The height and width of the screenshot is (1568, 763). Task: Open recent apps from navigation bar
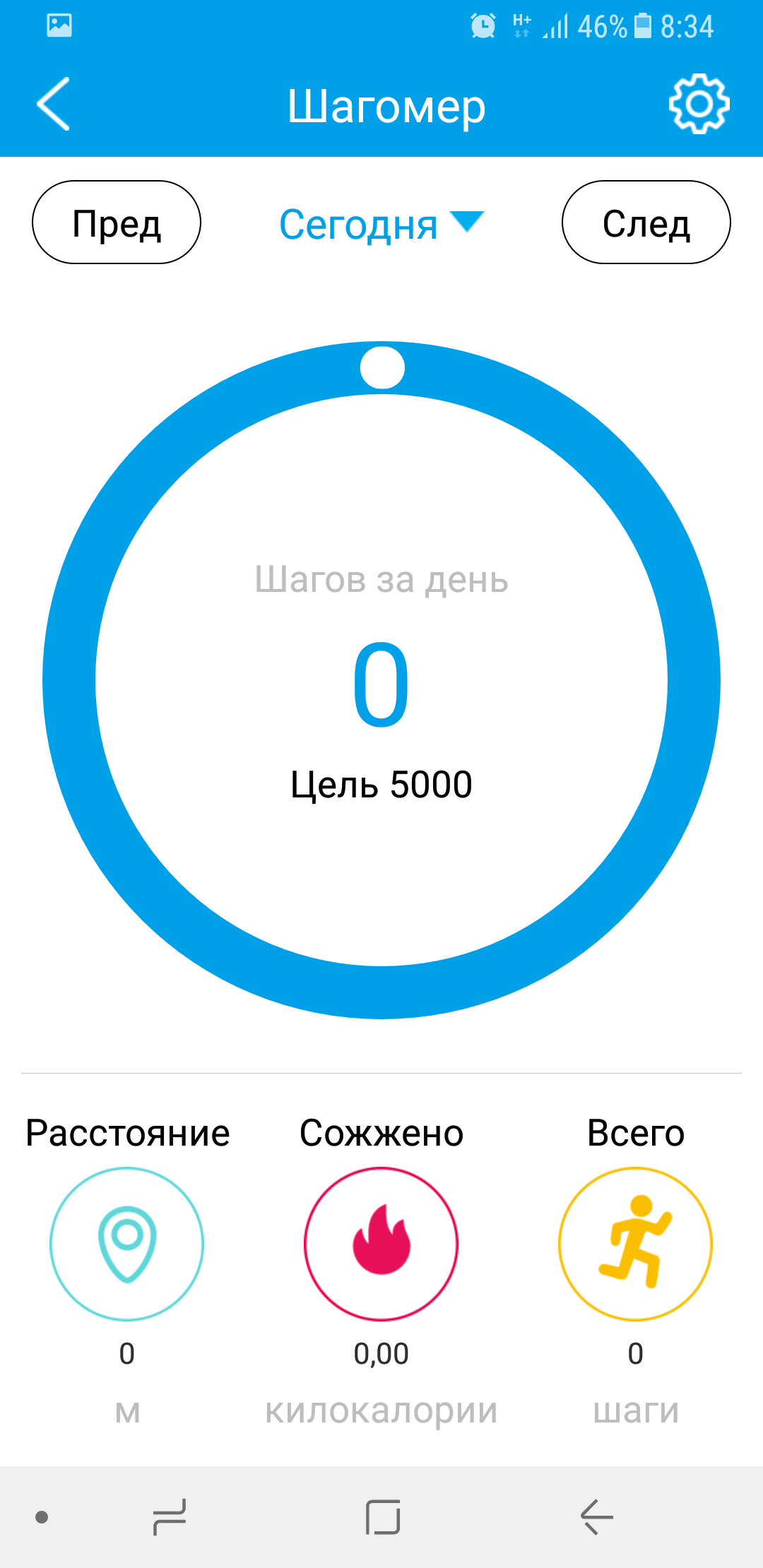coord(170,1517)
